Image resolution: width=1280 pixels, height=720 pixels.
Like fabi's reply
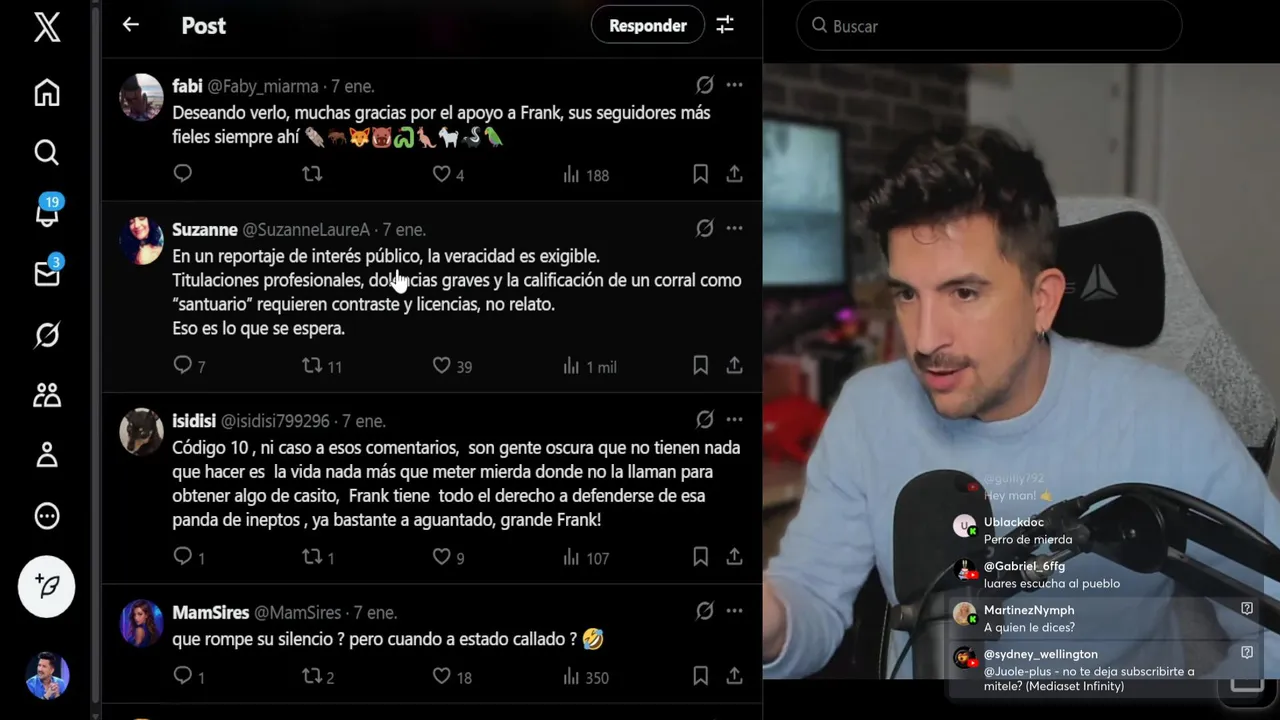441,174
